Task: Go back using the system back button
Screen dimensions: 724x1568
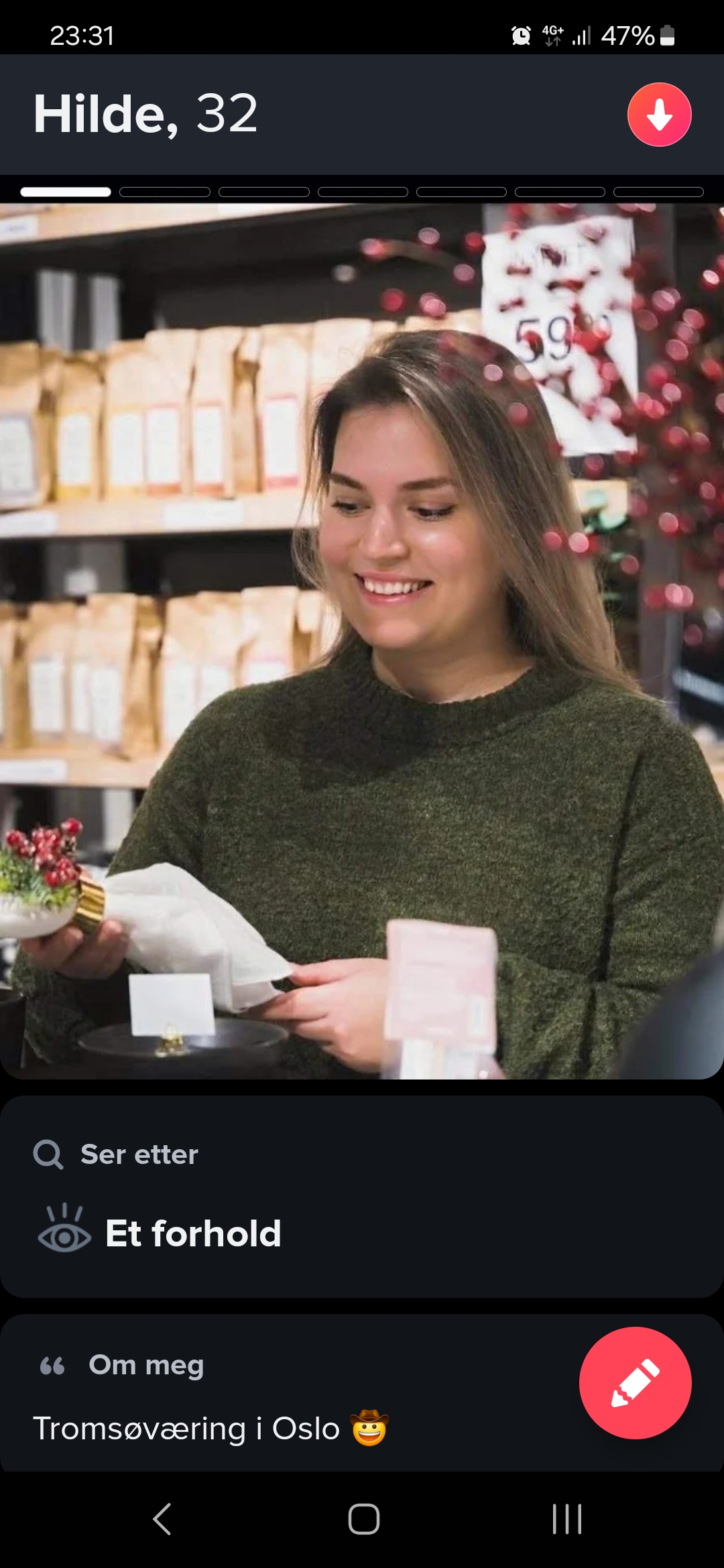Action: (x=163, y=1518)
